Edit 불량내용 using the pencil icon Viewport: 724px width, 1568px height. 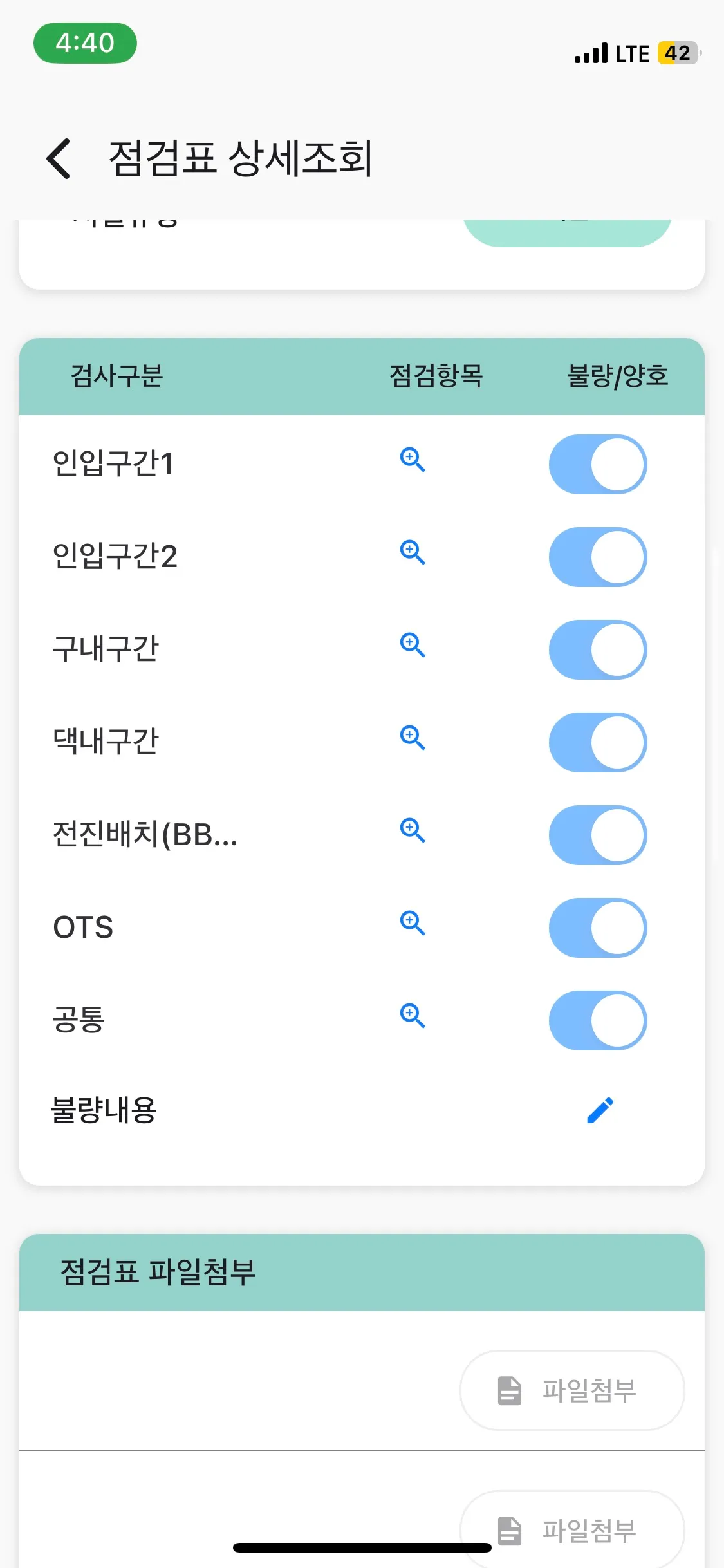[600, 1110]
